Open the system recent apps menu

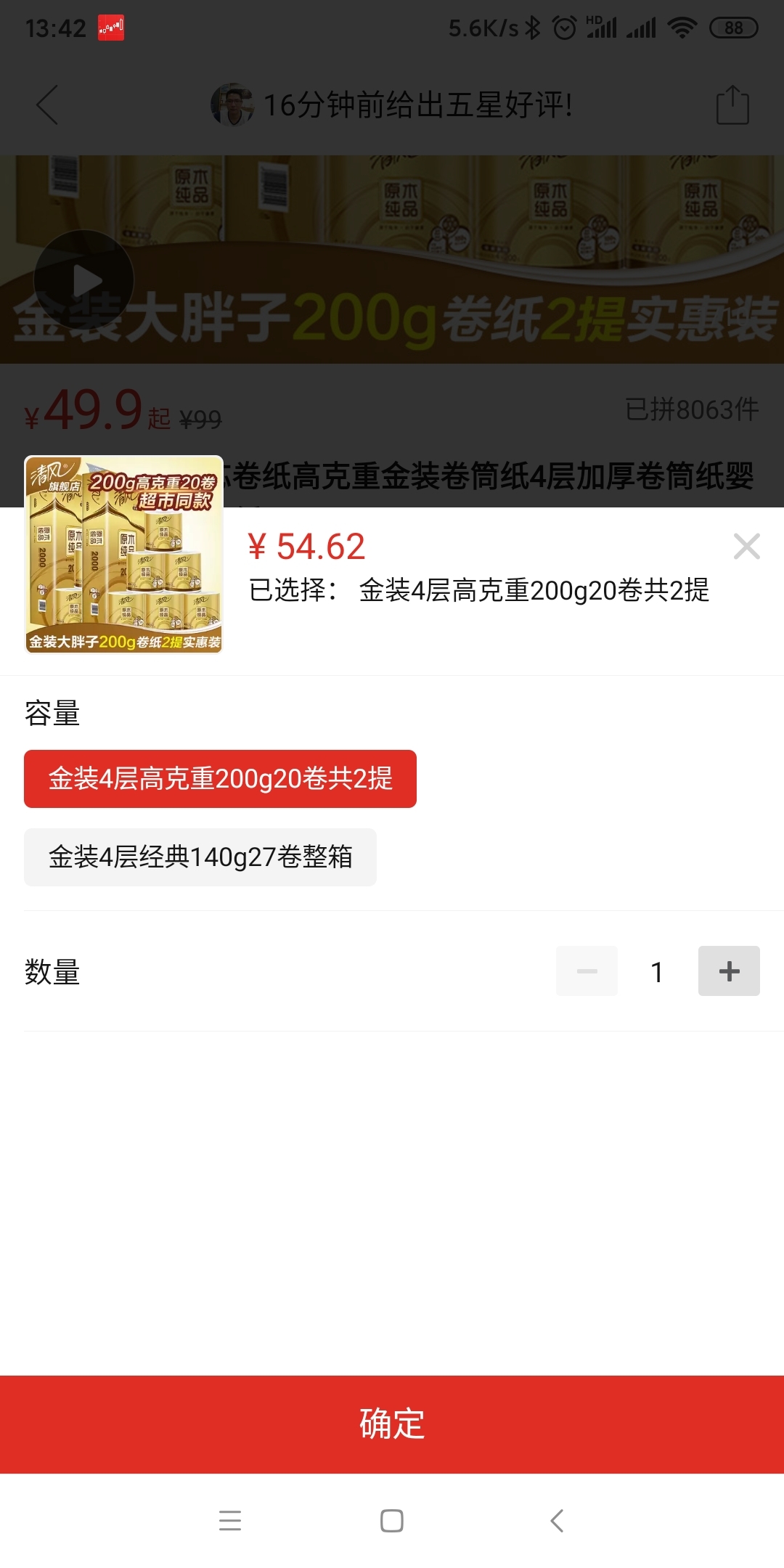coord(230,1521)
